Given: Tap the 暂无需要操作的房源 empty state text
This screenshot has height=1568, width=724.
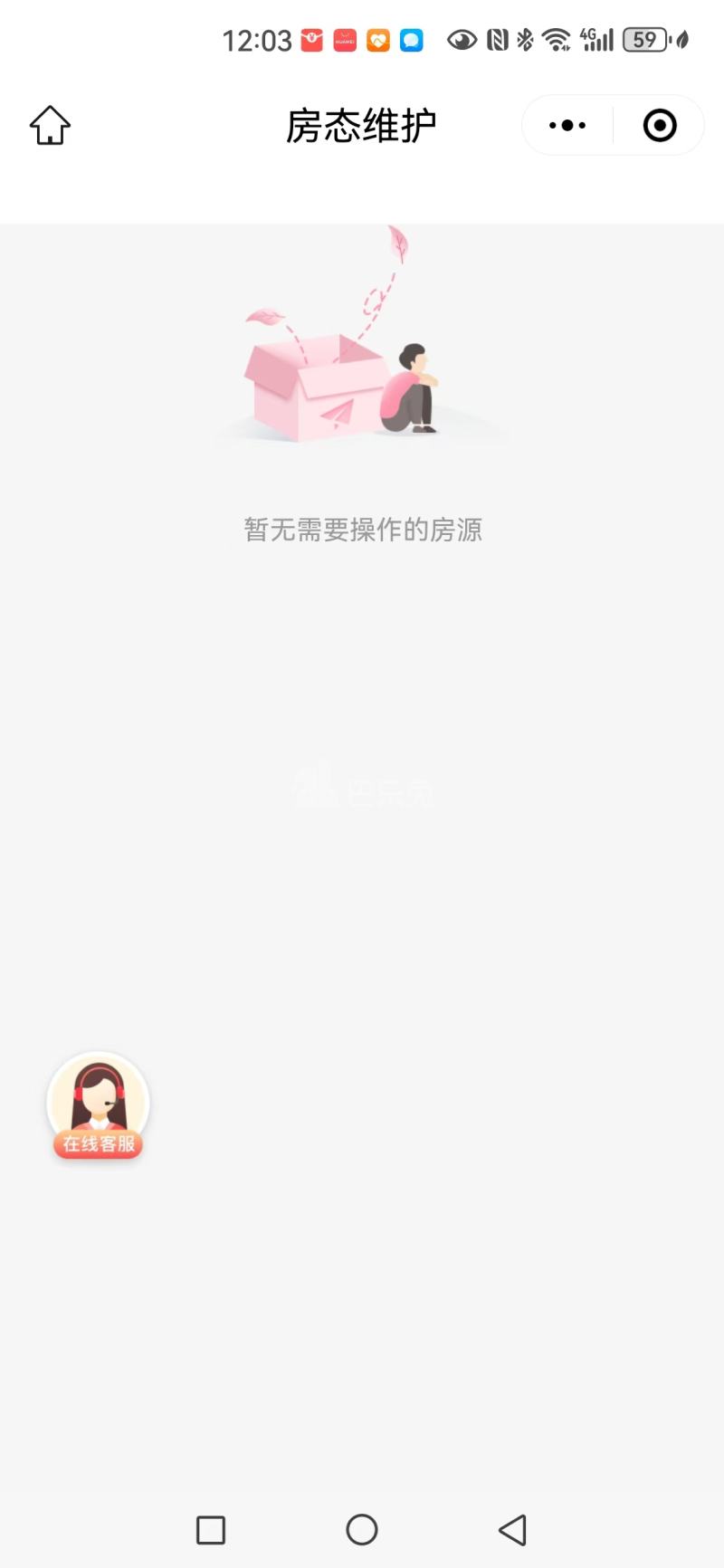Looking at the screenshot, I should pyautogui.click(x=362, y=530).
